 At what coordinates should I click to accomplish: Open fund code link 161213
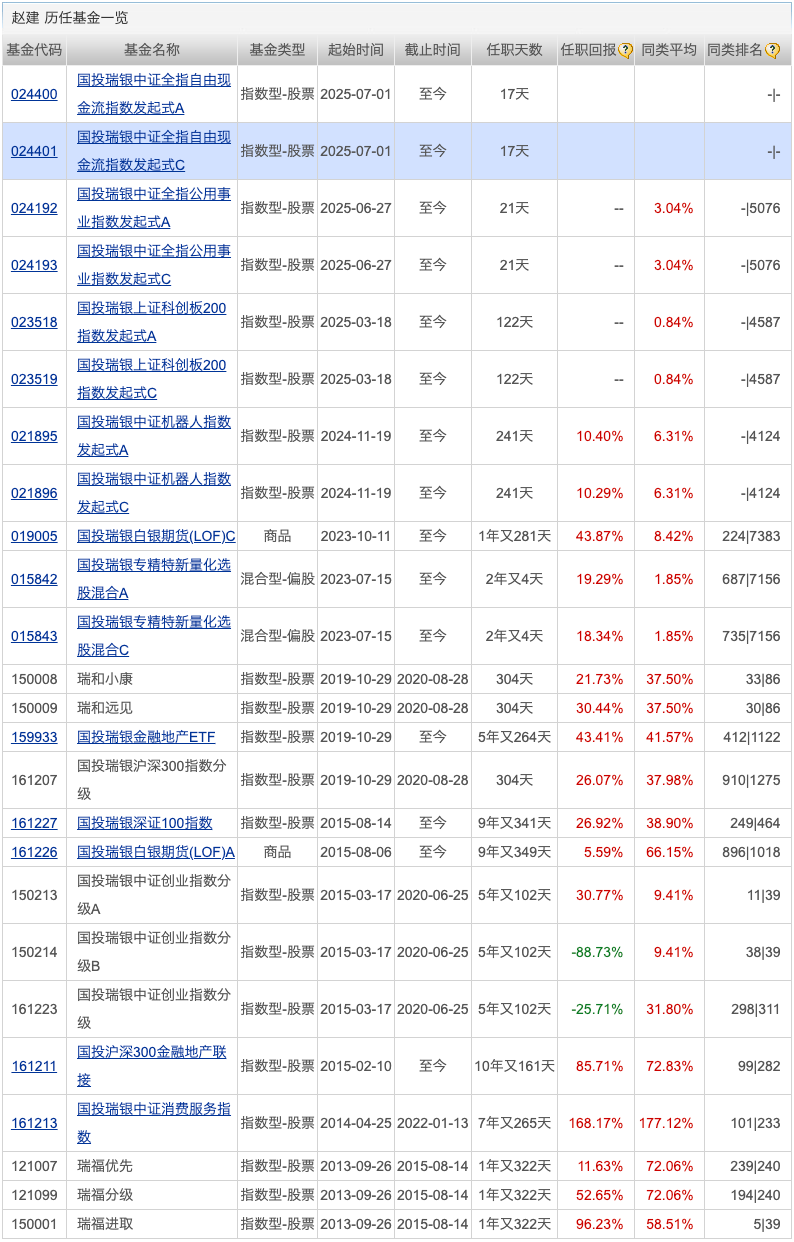[34, 1123]
